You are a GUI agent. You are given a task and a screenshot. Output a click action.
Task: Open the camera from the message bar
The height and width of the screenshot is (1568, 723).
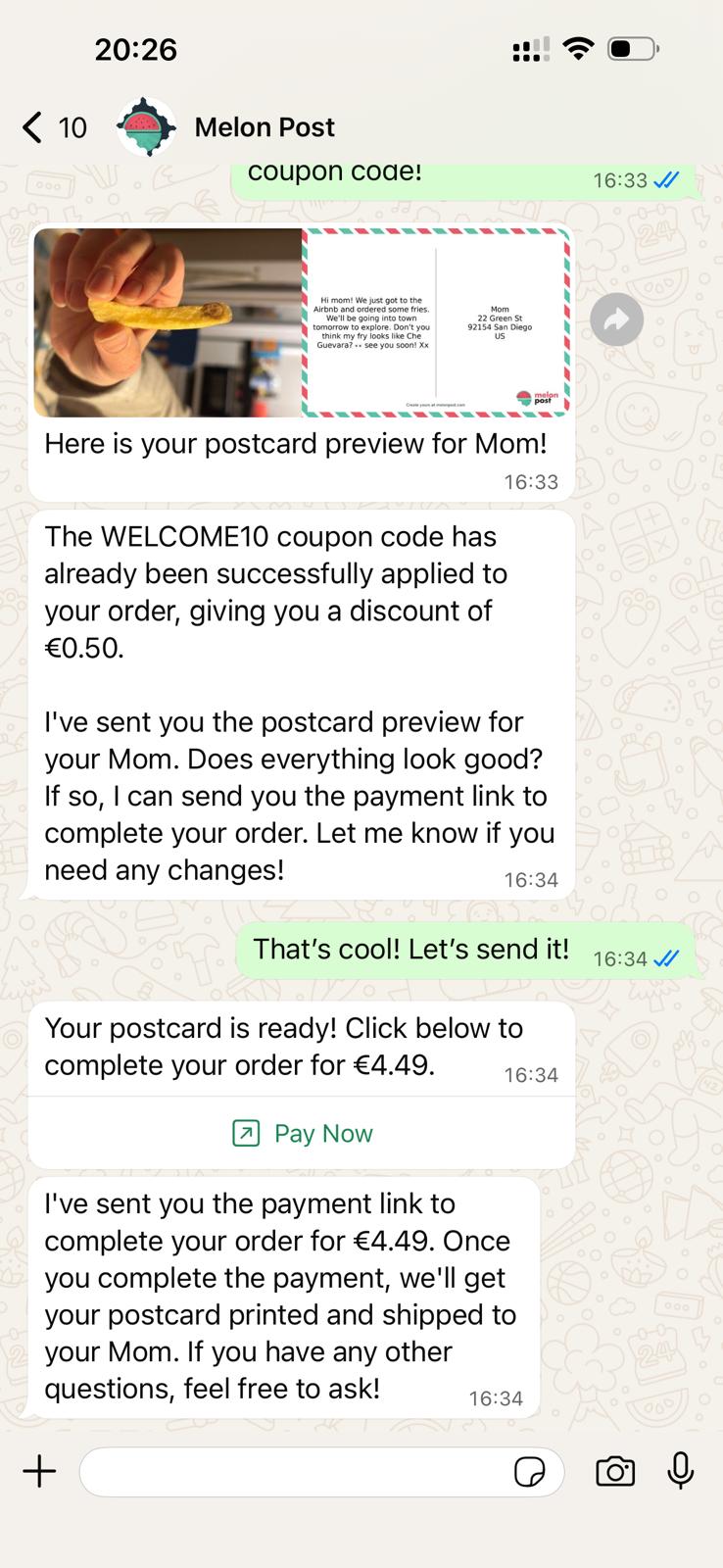[x=614, y=1471]
